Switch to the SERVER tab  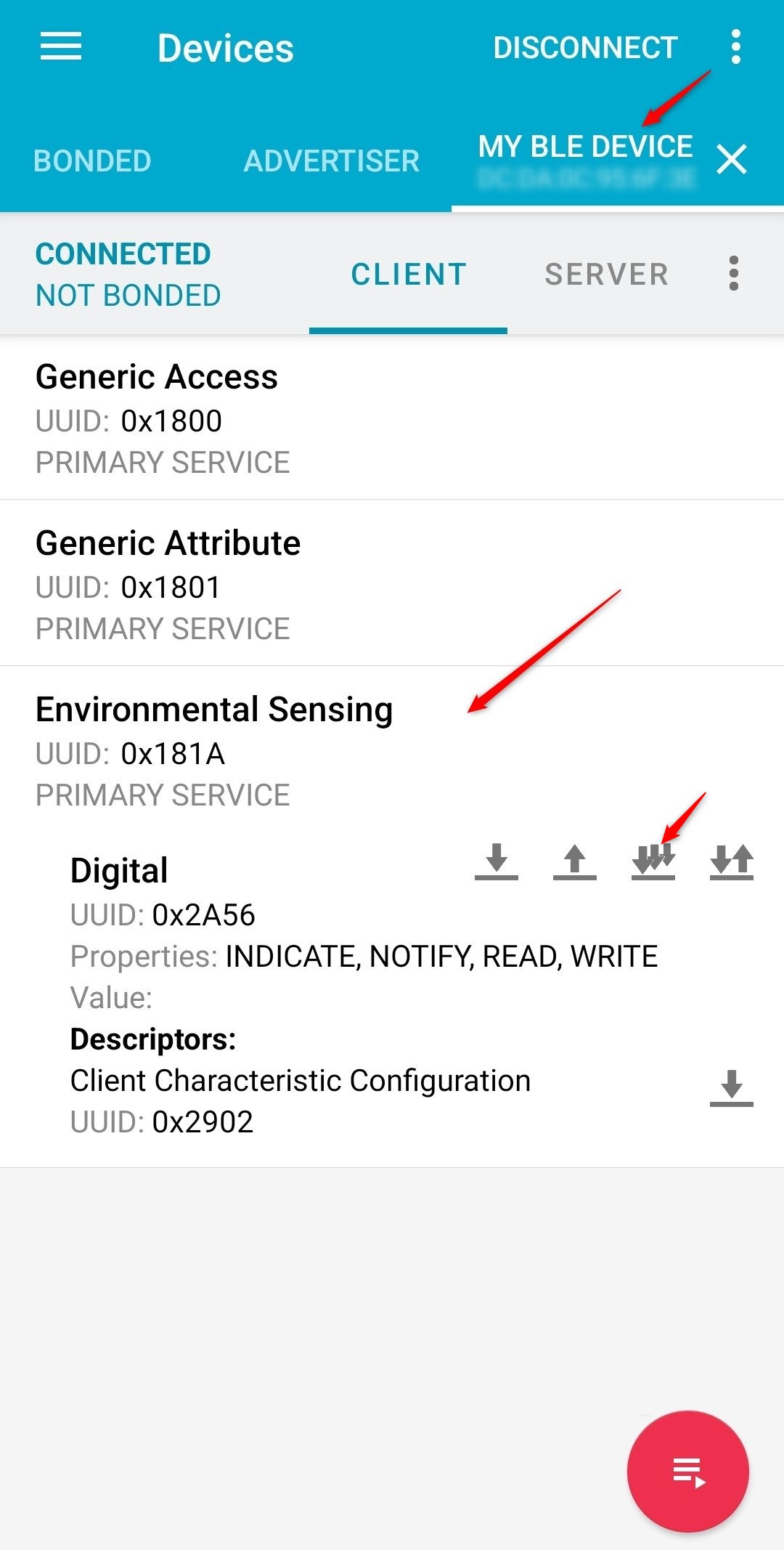click(606, 275)
